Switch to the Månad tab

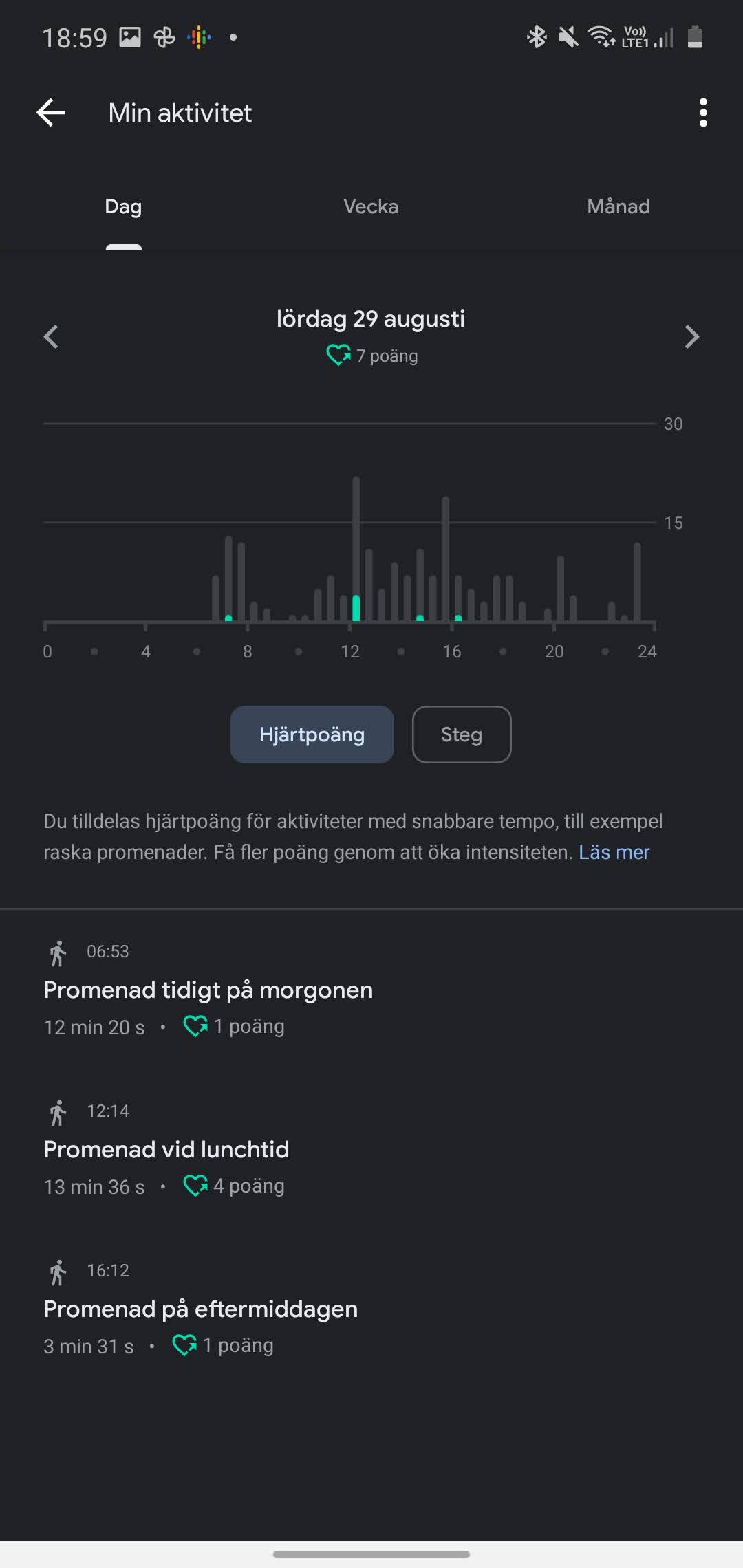click(x=618, y=206)
